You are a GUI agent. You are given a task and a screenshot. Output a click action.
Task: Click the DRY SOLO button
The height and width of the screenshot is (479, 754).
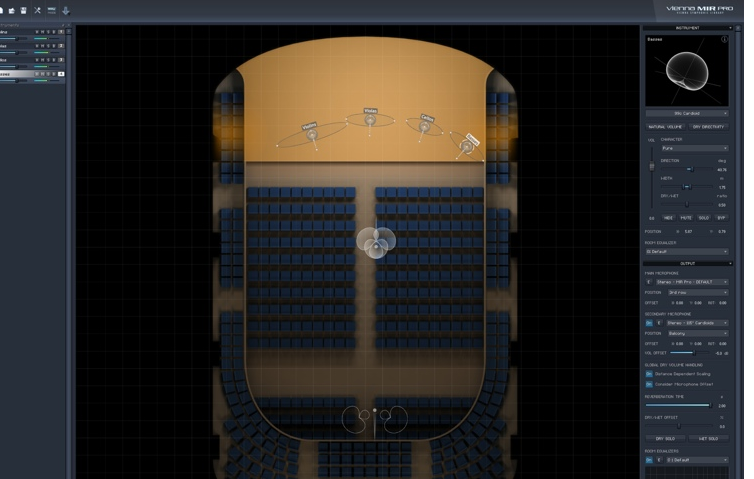[665, 438]
